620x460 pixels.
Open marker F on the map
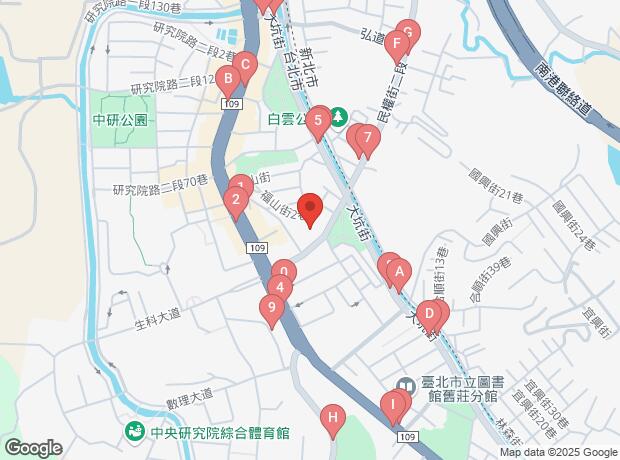[x=397, y=43]
